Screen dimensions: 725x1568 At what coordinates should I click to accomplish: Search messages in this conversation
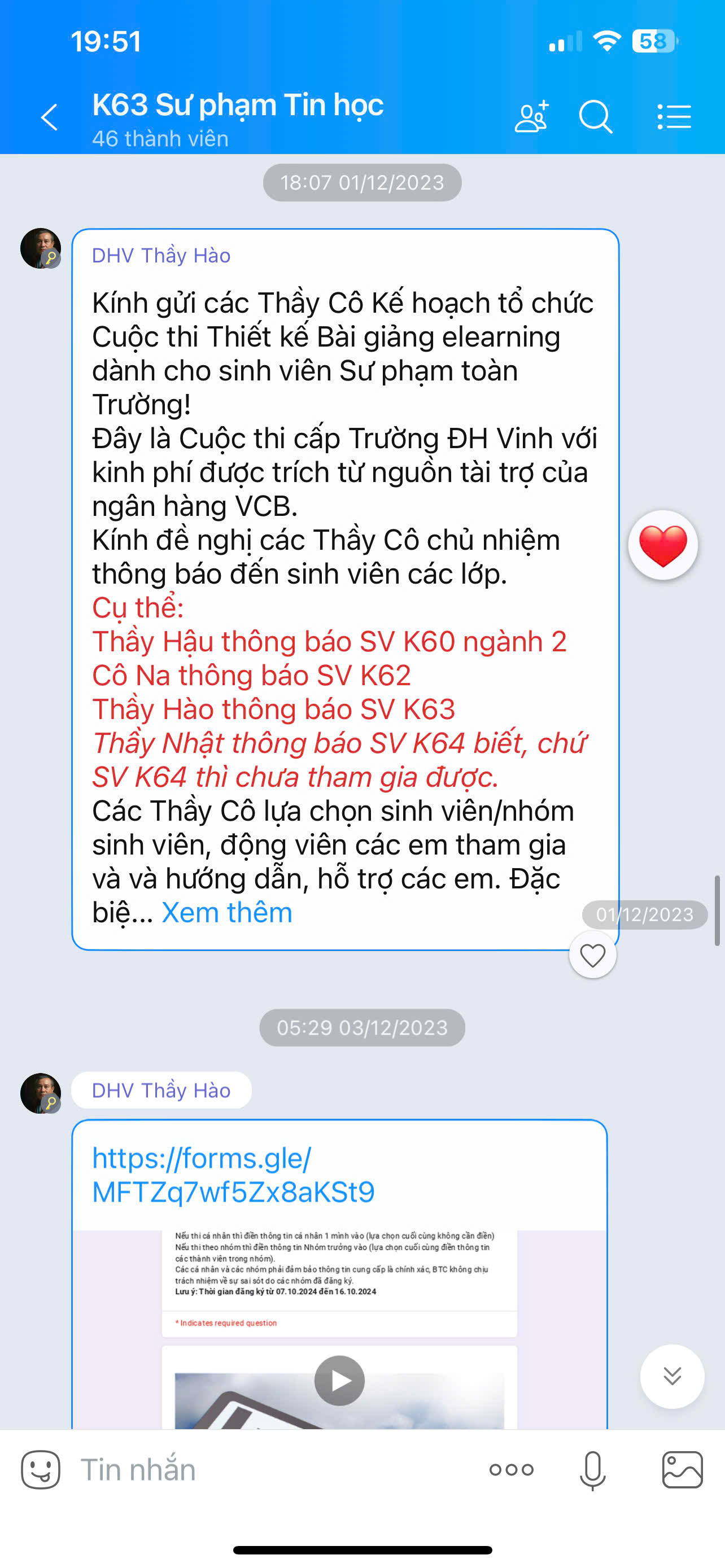coord(595,116)
